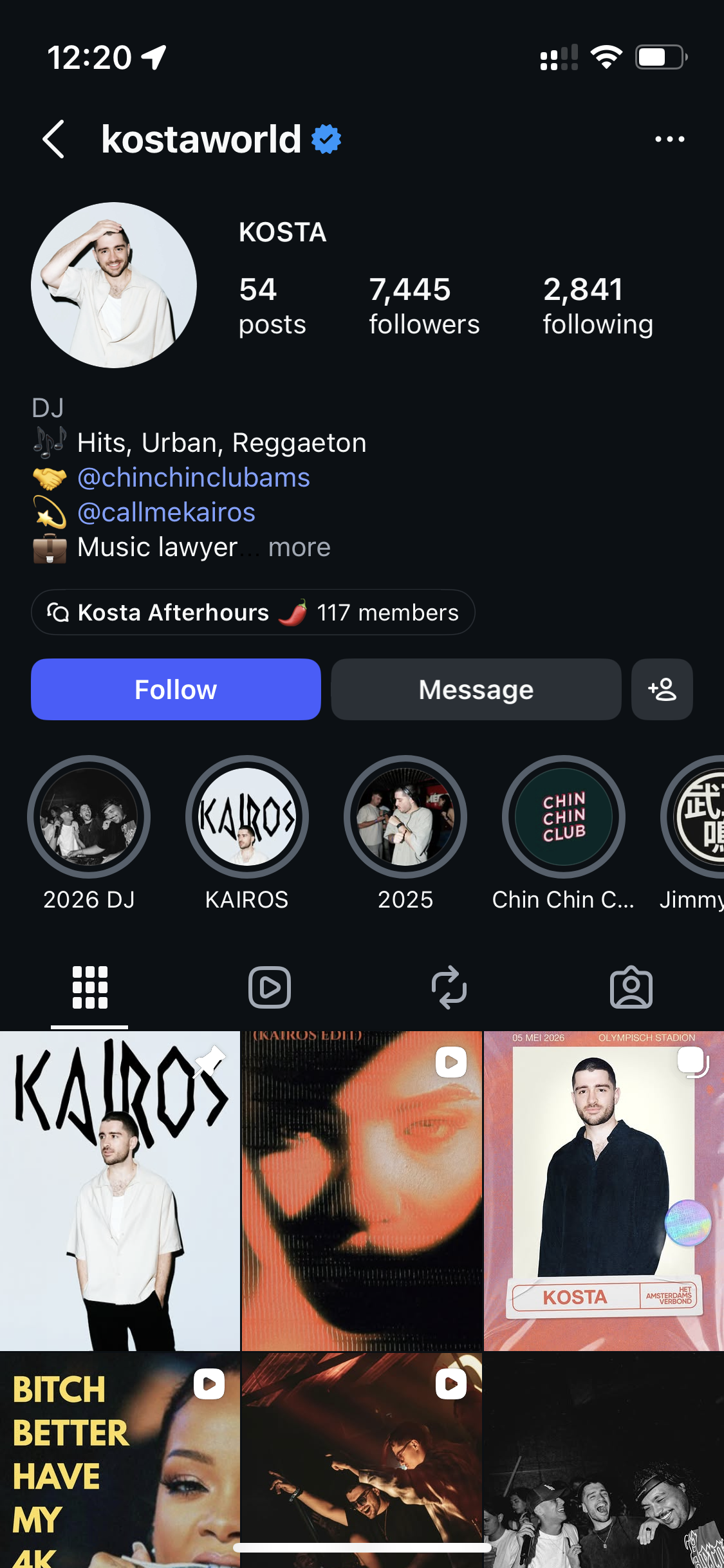Viewport: 724px width, 1568px height.
Task: Follow the kostaworld account
Action: pyautogui.click(x=176, y=689)
